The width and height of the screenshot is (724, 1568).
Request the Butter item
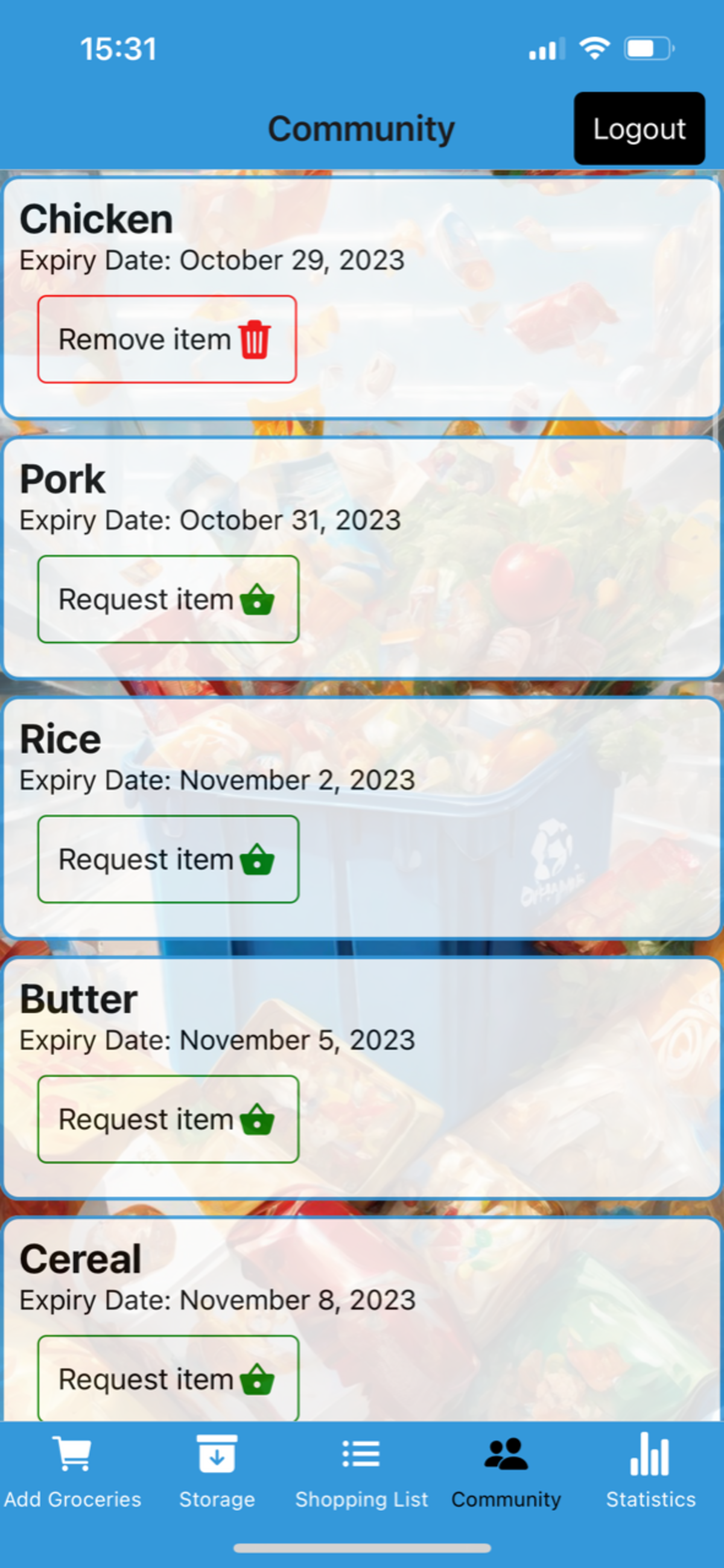pyautogui.click(x=168, y=1119)
